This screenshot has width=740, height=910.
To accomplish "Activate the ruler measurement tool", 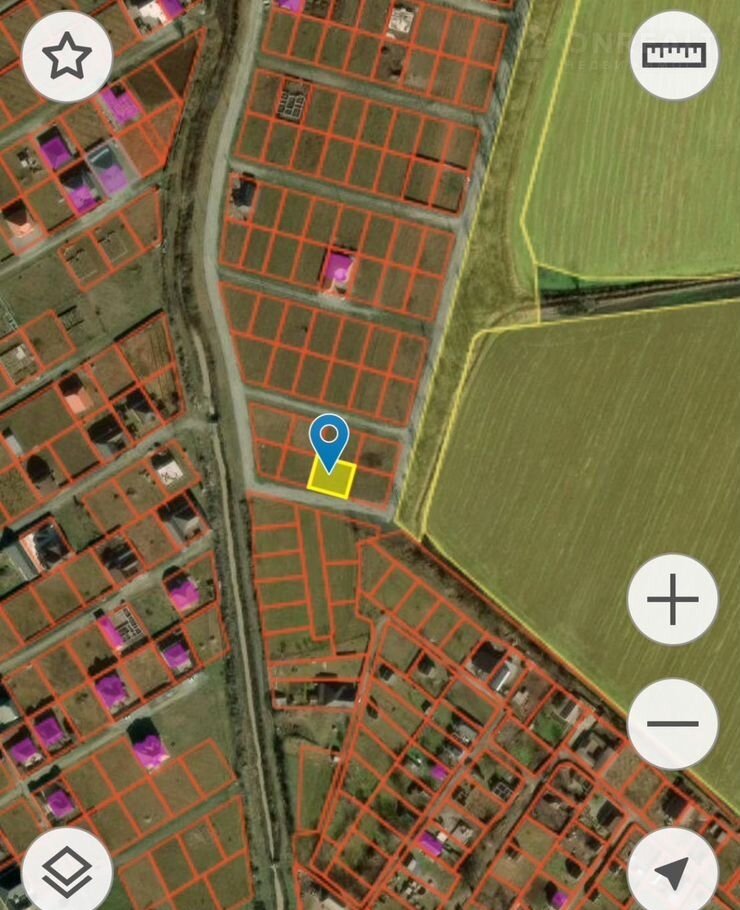I will (x=674, y=55).
